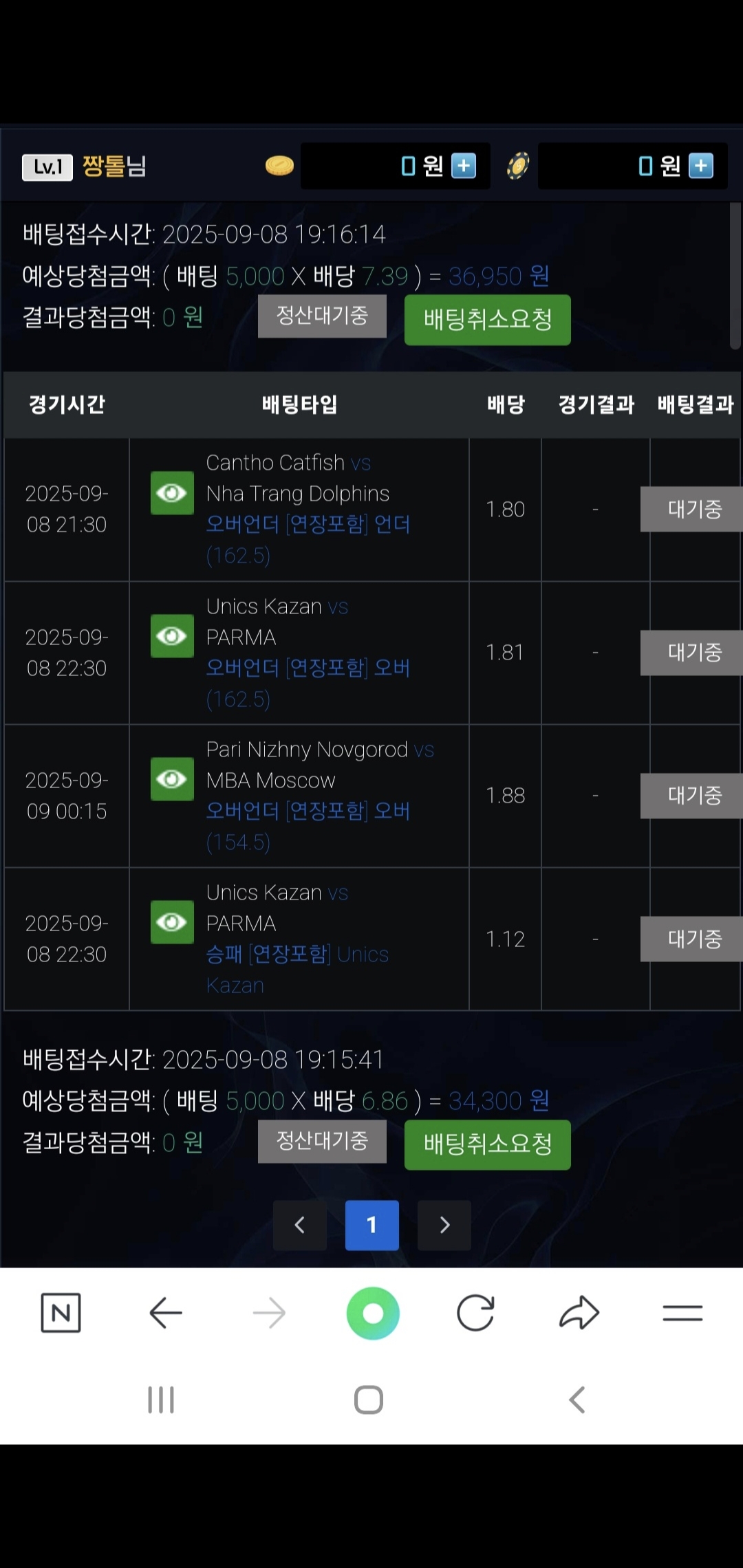Open eye icon for Unics Kazan over 162.5 bet

pyautogui.click(x=172, y=636)
